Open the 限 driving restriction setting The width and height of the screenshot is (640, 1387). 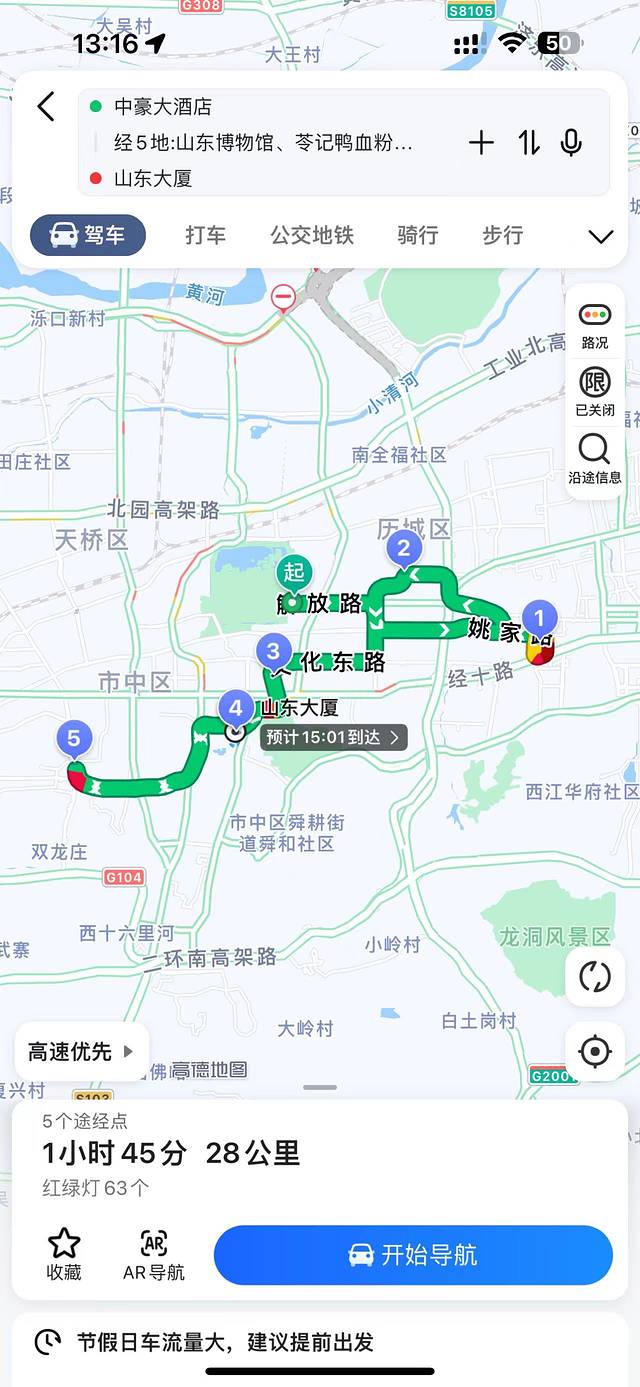coord(595,391)
